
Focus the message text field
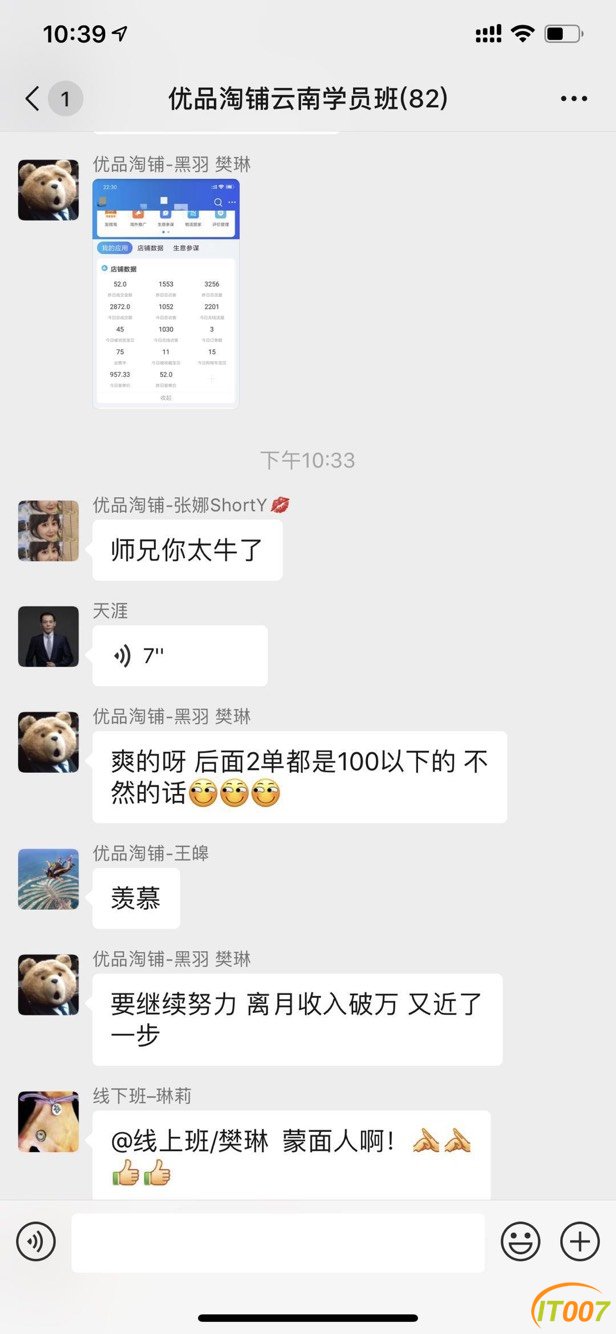click(278, 1243)
